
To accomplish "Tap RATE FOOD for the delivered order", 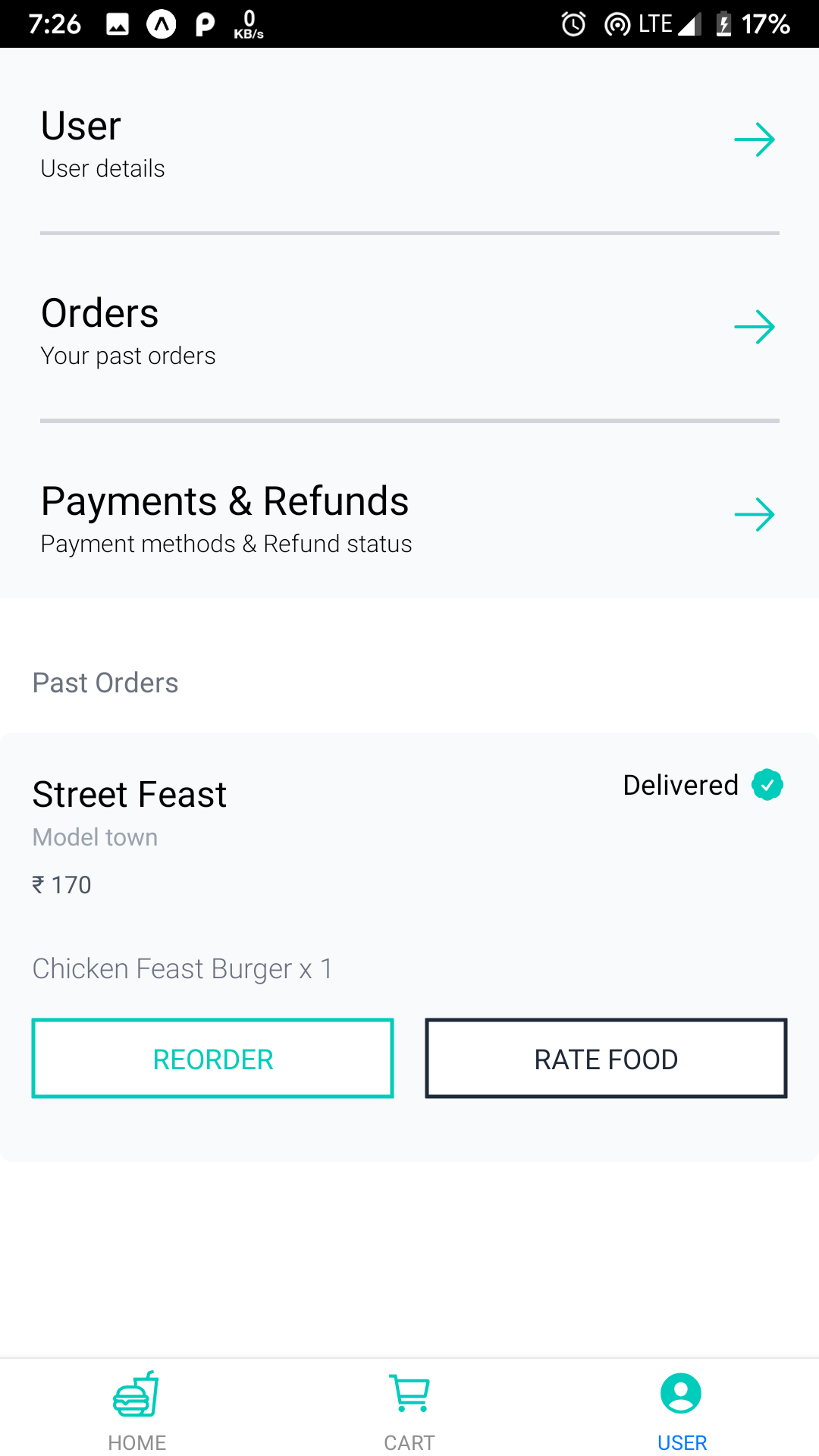I will point(605,1058).
